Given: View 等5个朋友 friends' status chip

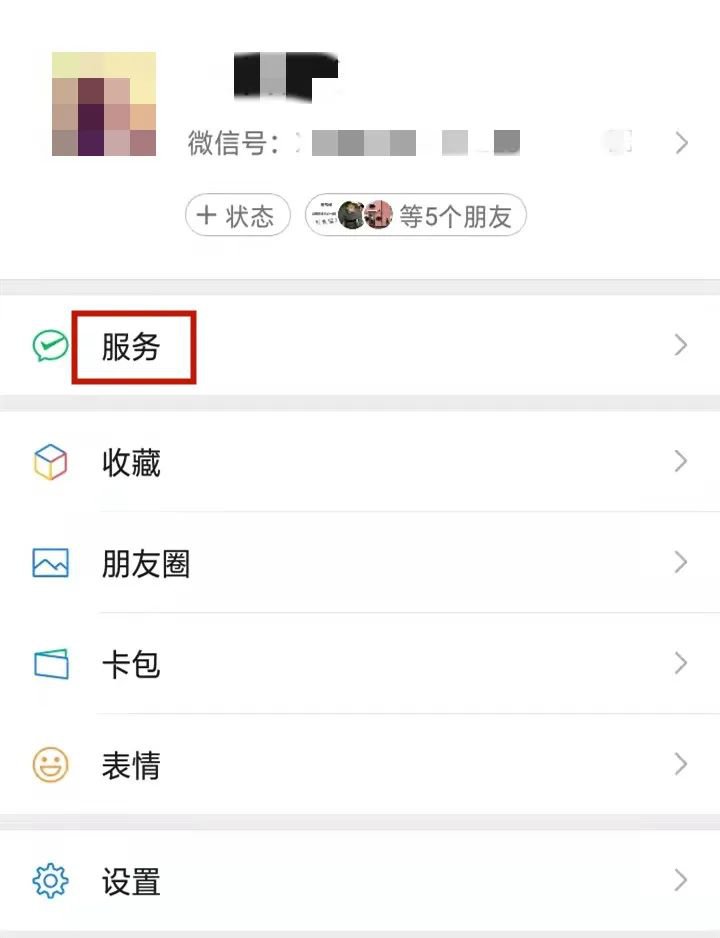Looking at the screenshot, I should click(x=416, y=216).
